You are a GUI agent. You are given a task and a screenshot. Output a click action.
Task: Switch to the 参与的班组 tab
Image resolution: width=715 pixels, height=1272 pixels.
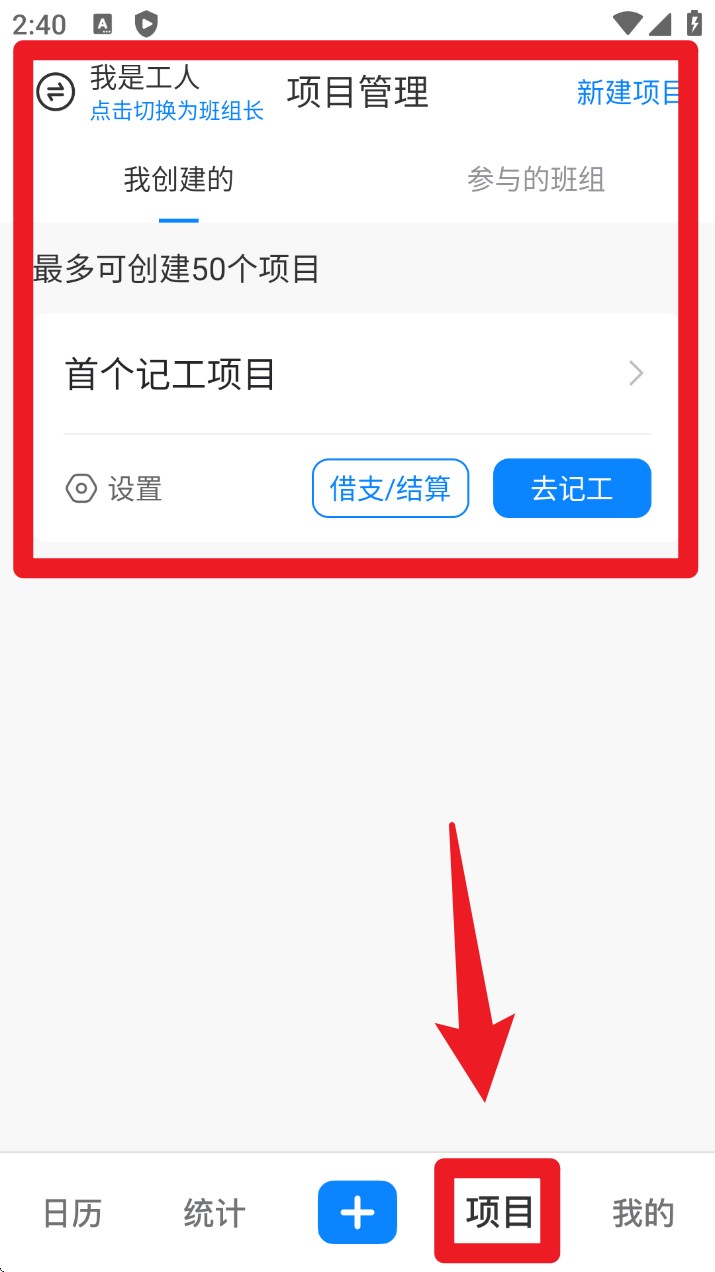click(536, 180)
